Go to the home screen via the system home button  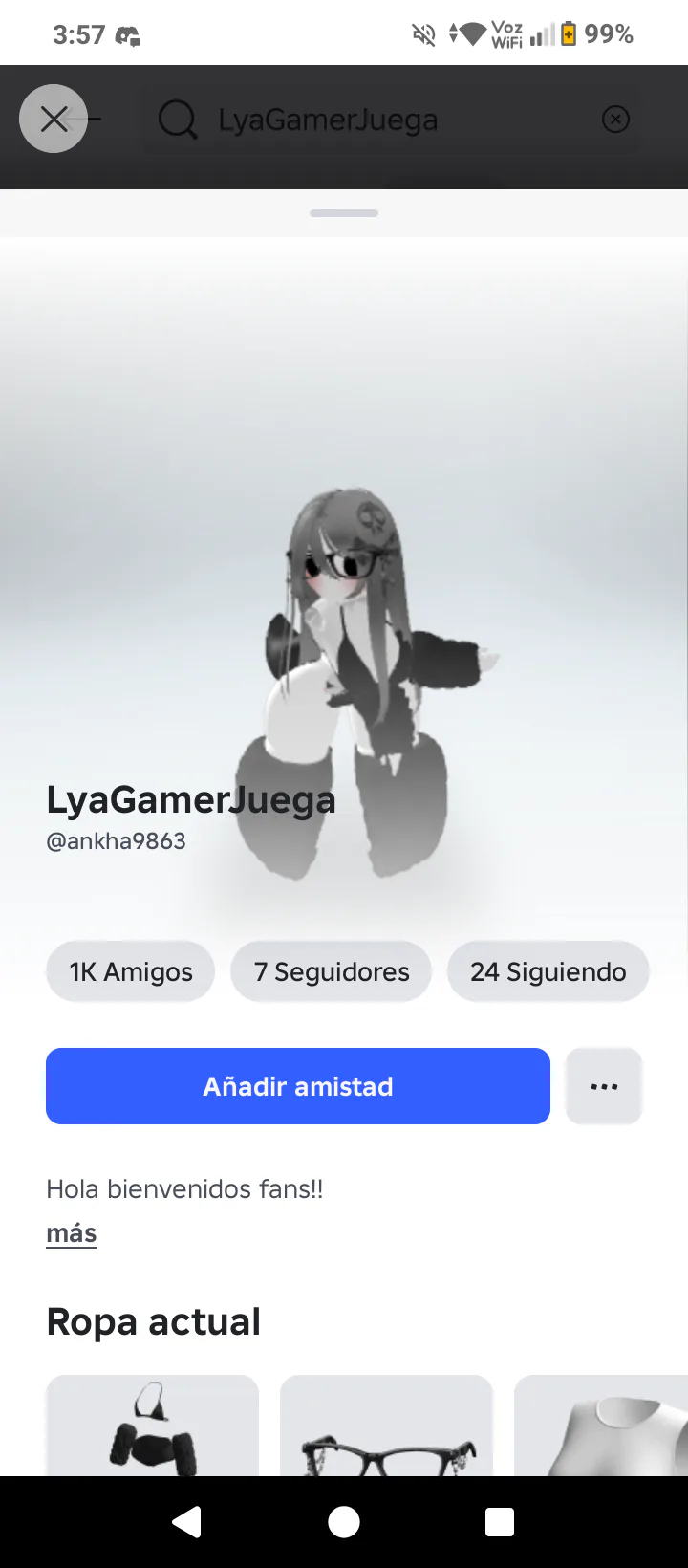(x=344, y=1522)
